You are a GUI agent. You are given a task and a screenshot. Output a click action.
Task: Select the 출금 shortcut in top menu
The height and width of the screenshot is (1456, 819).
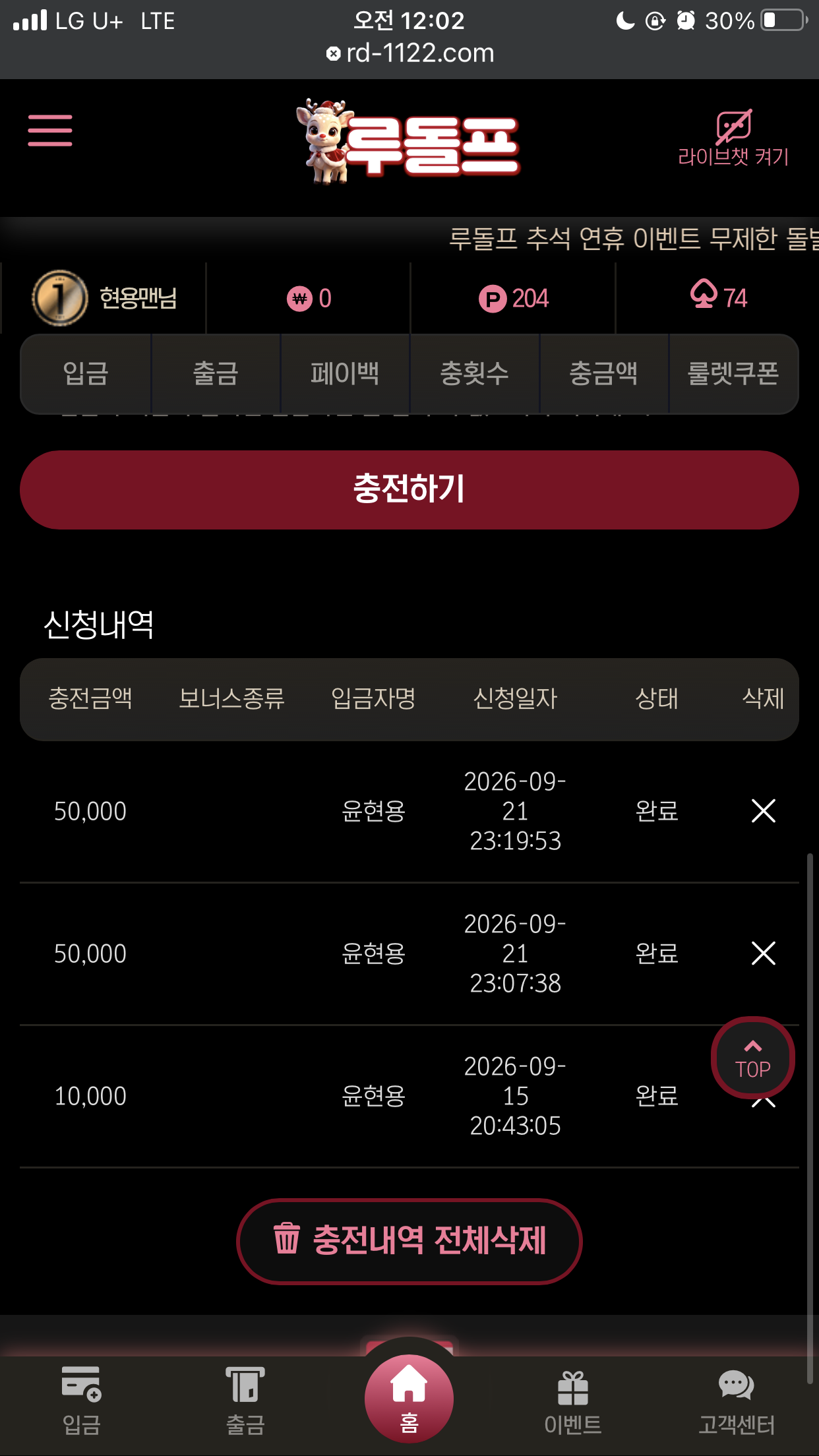(x=216, y=374)
